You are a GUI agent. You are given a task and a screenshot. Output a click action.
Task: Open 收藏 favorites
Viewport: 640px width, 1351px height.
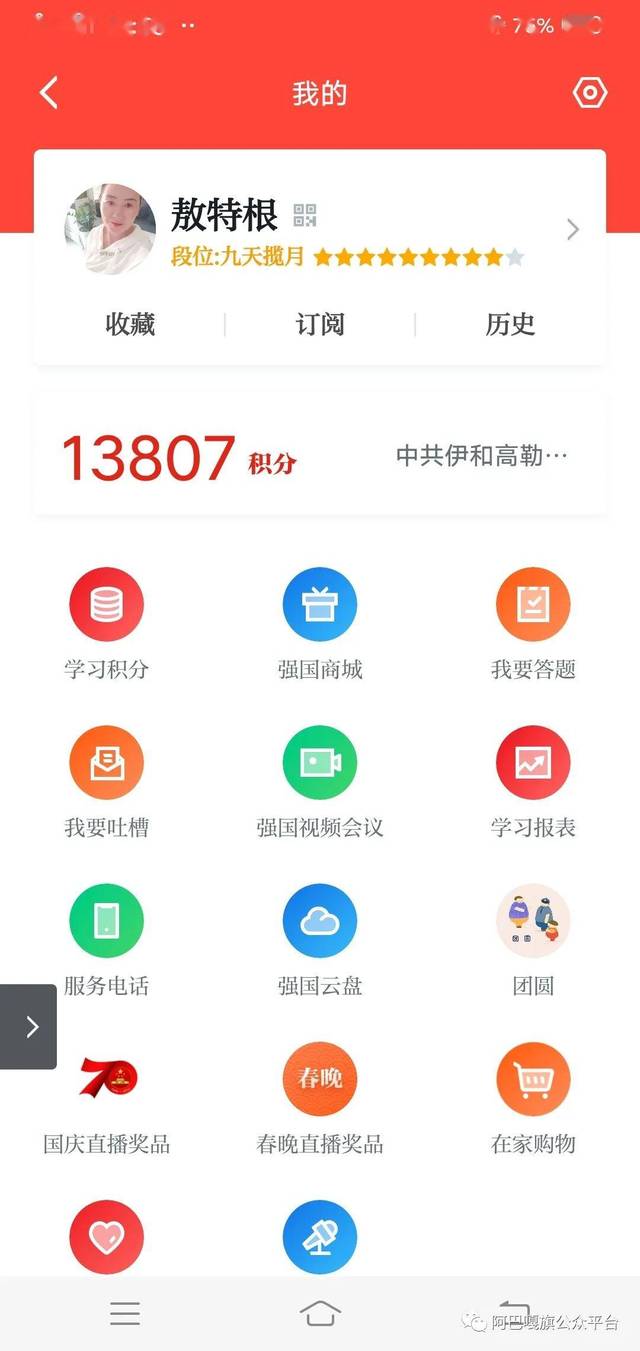[x=130, y=324]
